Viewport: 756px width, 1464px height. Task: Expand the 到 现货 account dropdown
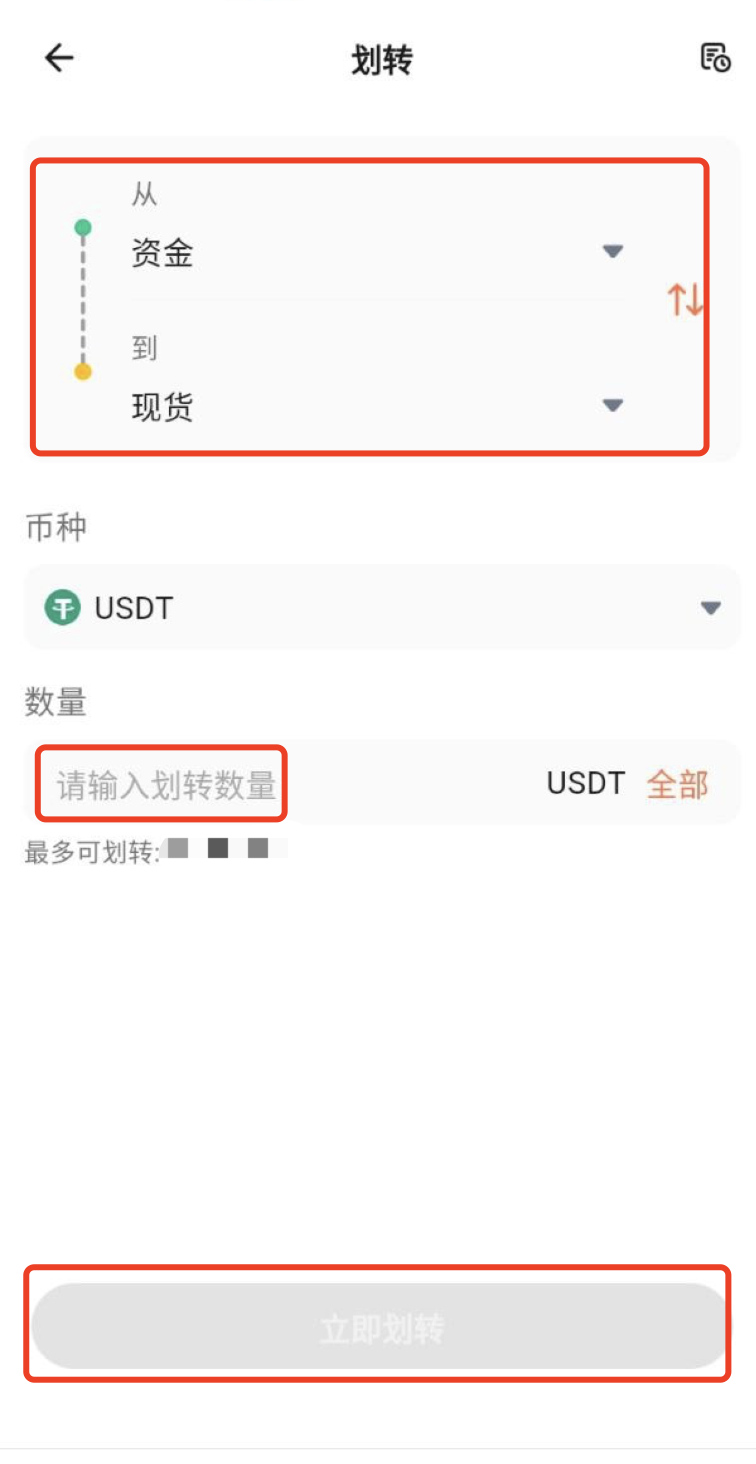[x=377, y=405]
